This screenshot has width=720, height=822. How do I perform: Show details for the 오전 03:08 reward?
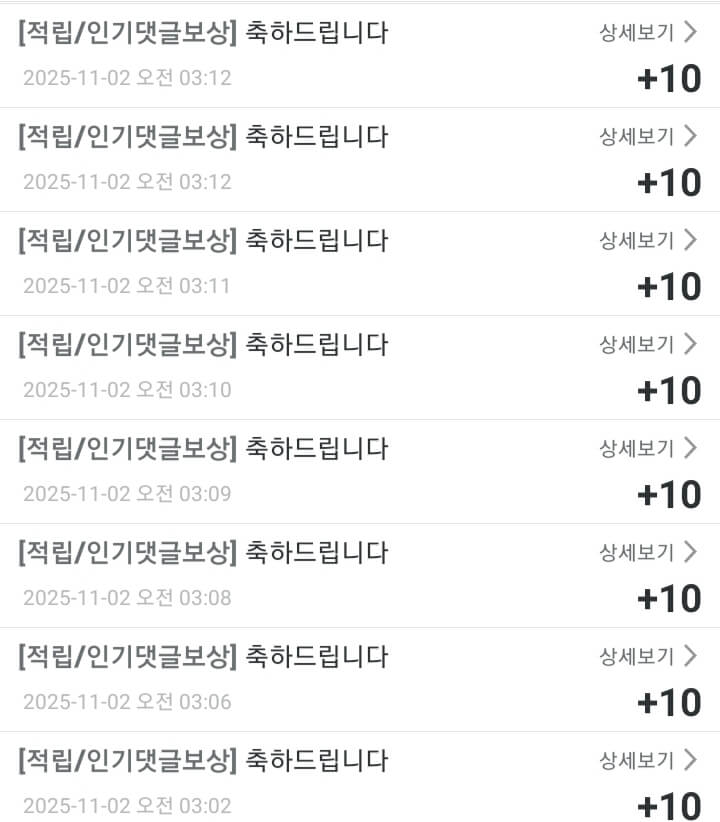(647, 552)
